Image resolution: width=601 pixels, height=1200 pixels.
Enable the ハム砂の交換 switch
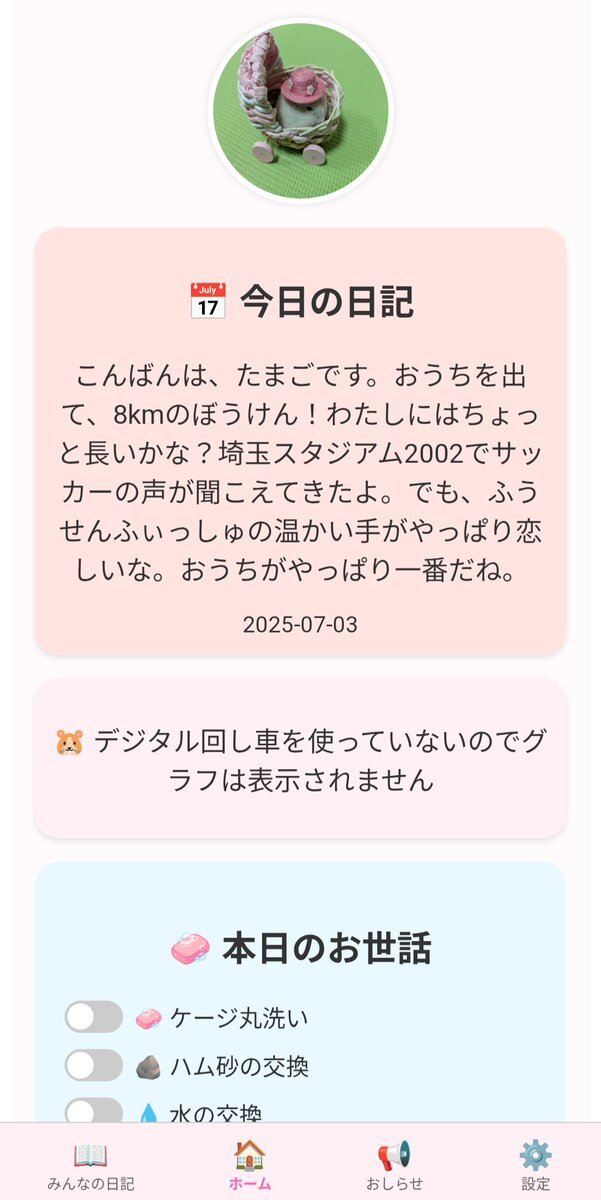tap(94, 1065)
